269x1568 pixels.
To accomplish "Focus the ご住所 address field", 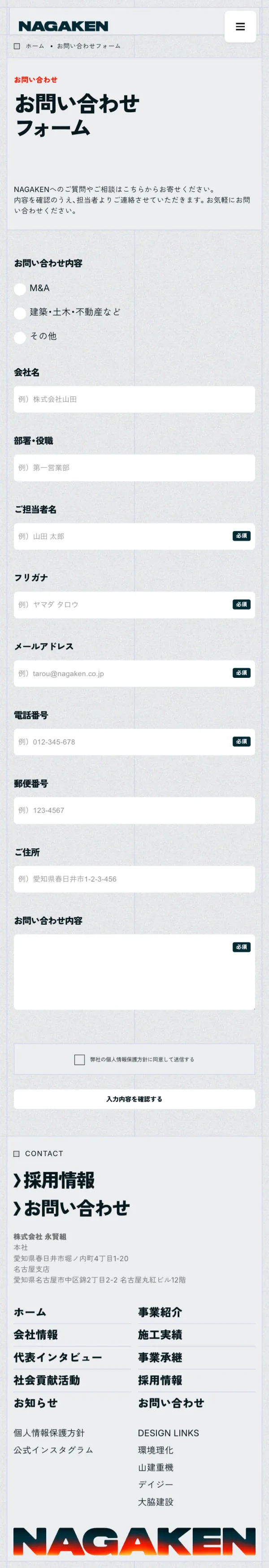I will click(x=134, y=879).
